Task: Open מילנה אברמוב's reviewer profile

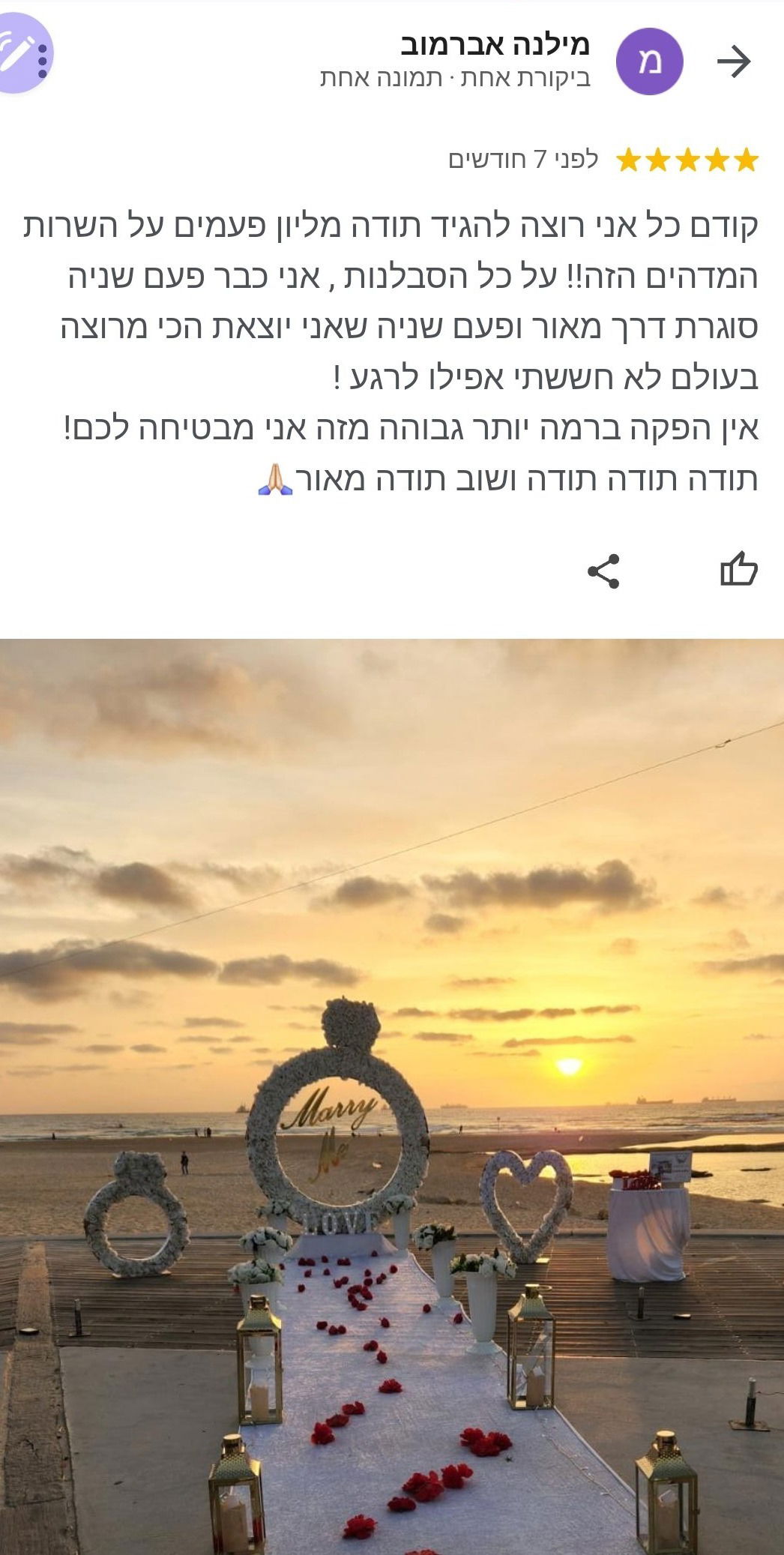Action: tap(495, 45)
